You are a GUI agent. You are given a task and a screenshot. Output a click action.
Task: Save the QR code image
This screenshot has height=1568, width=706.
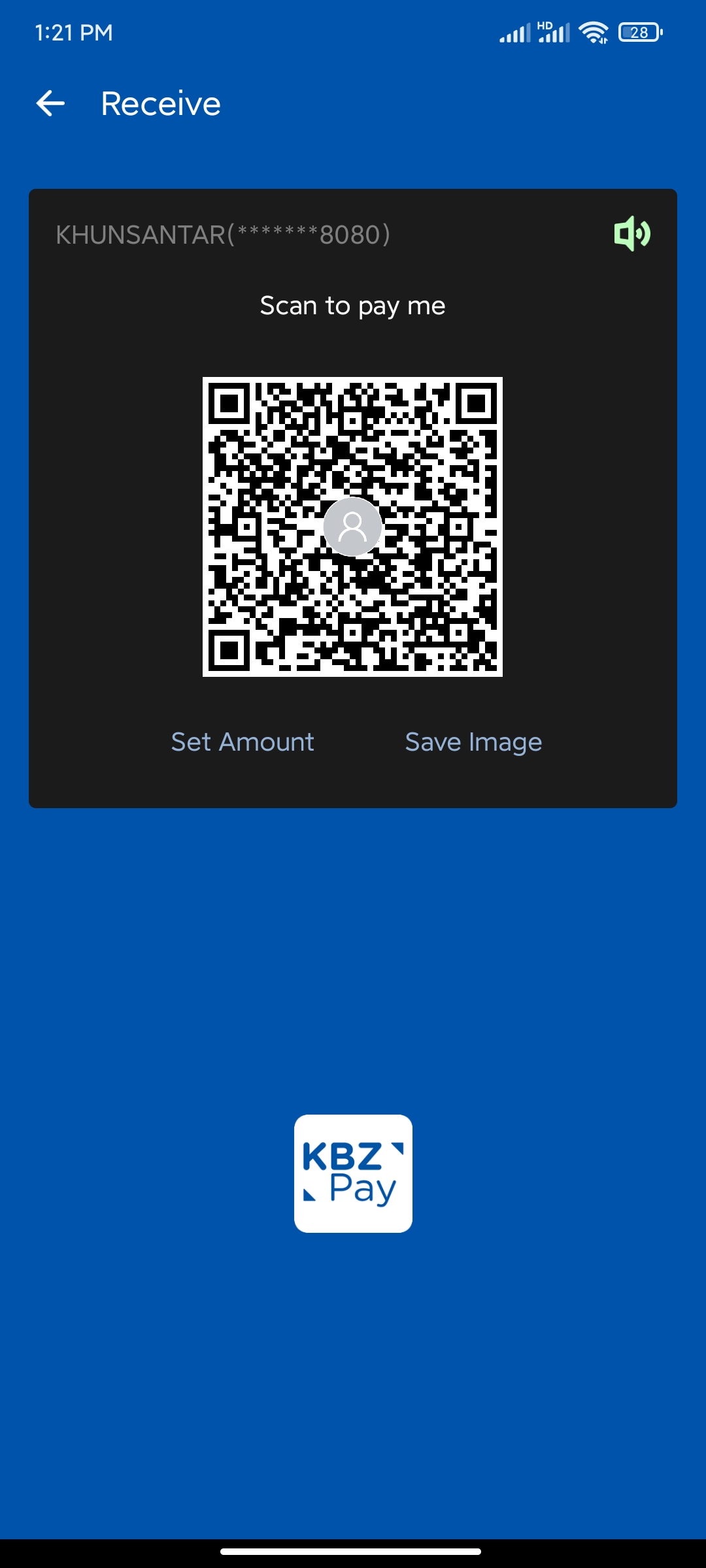(473, 742)
